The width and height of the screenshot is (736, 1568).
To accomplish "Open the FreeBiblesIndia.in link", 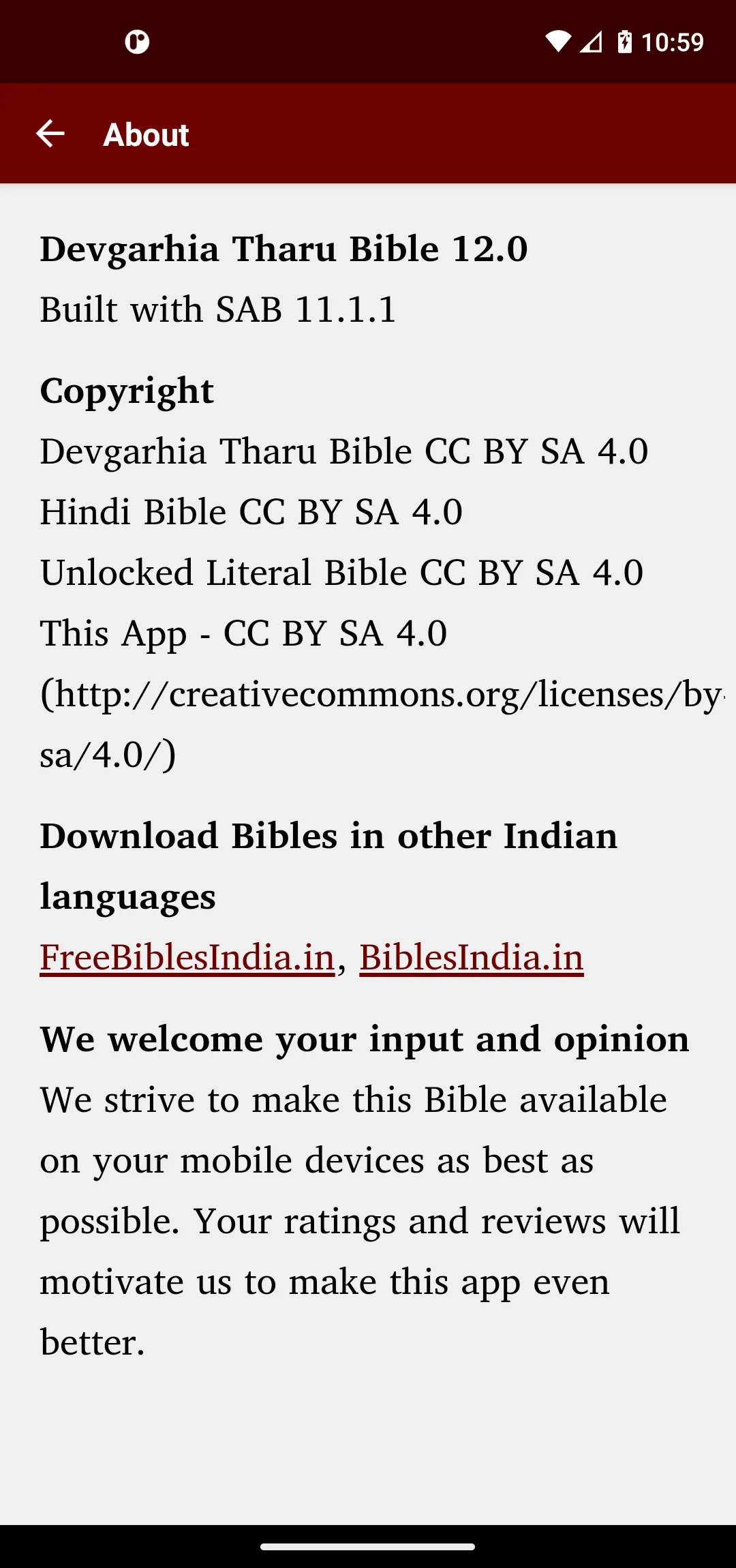I will 187,957.
